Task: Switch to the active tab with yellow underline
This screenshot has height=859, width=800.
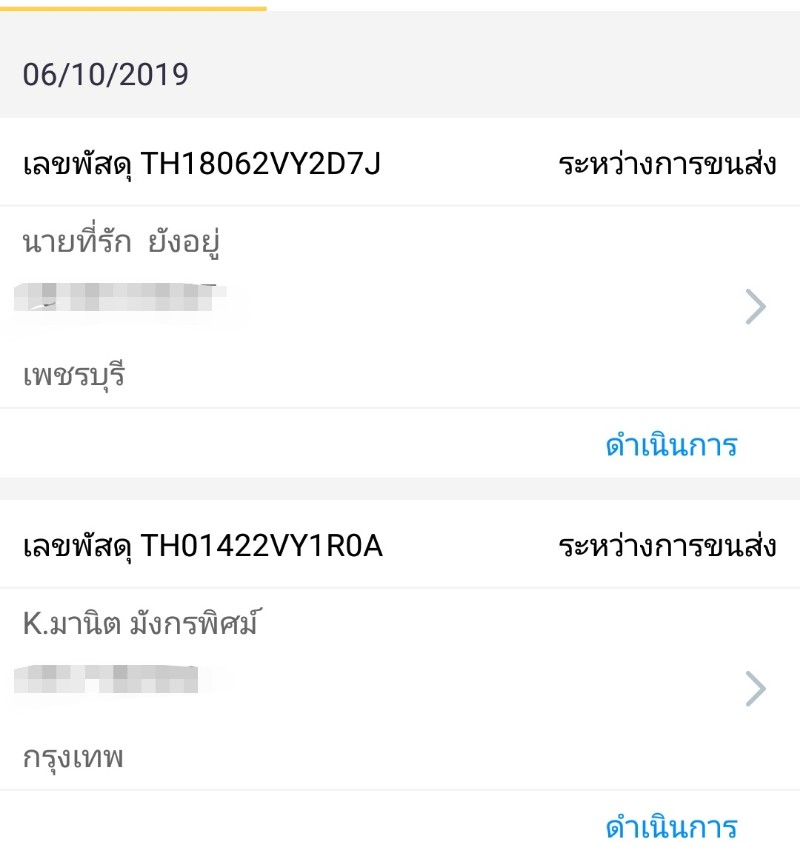Action: tap(131, 6)
